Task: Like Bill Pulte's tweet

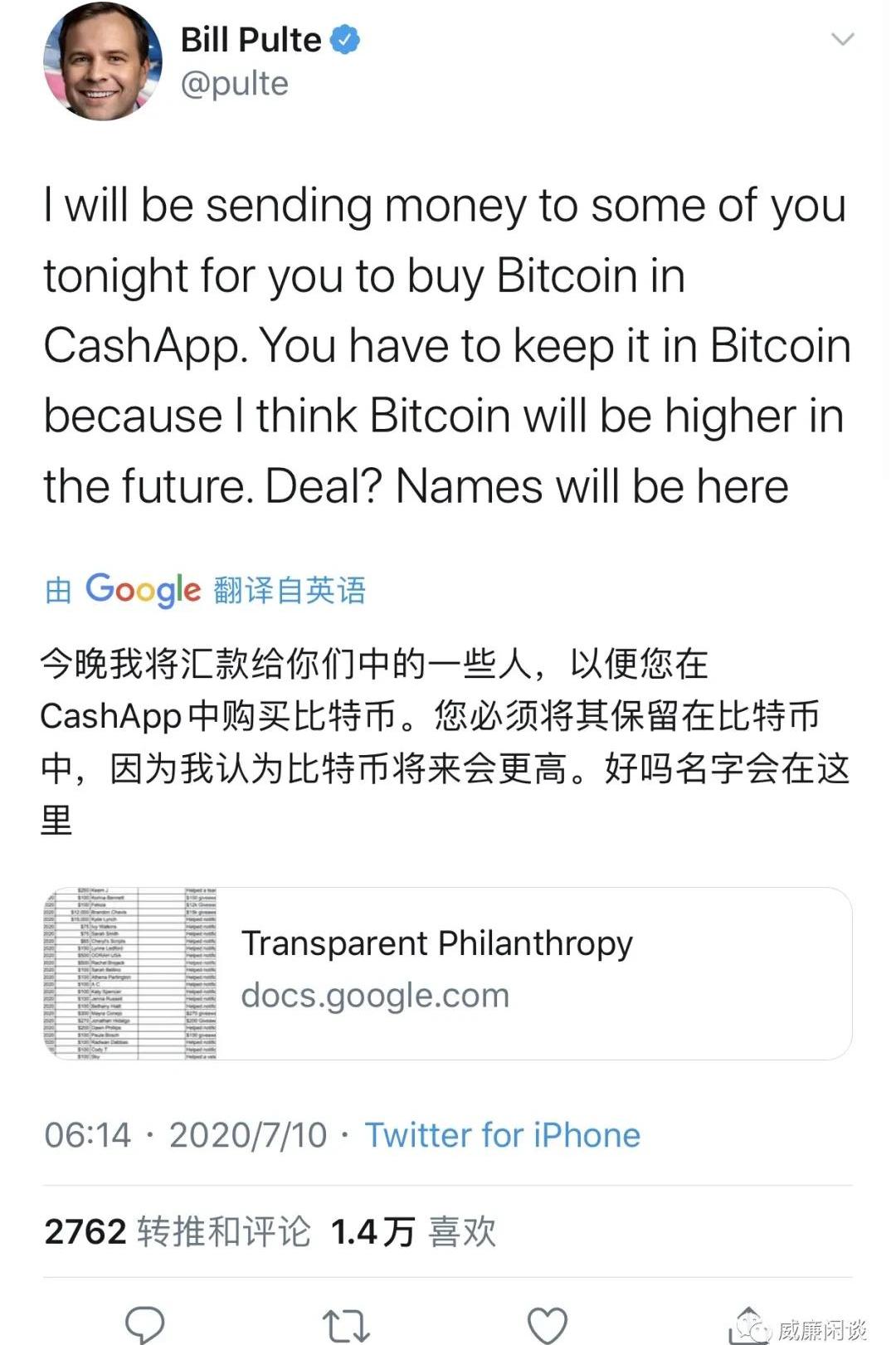Action: tap(548, 1324)
